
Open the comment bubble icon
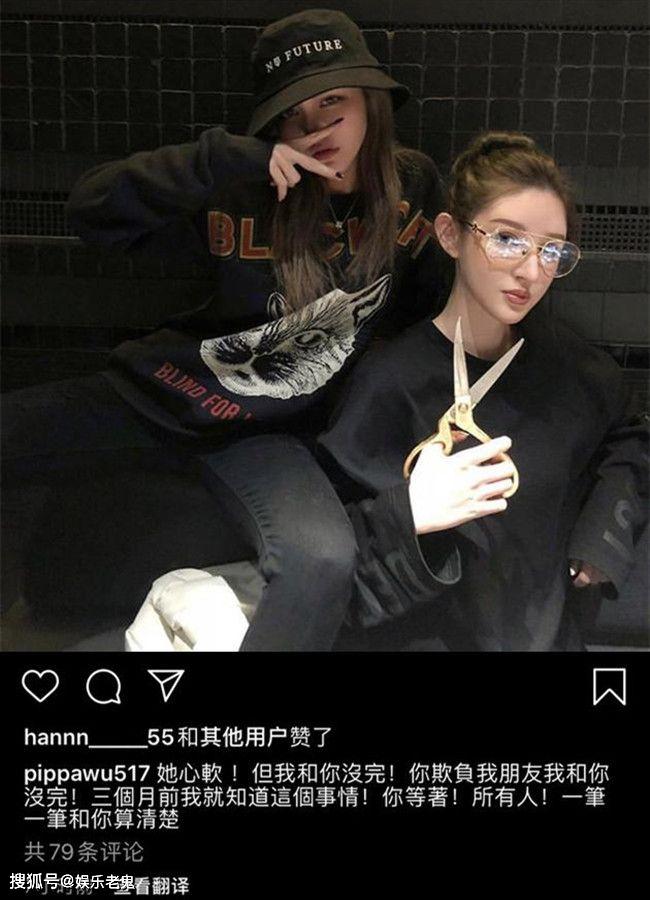(x=103, y=686)
